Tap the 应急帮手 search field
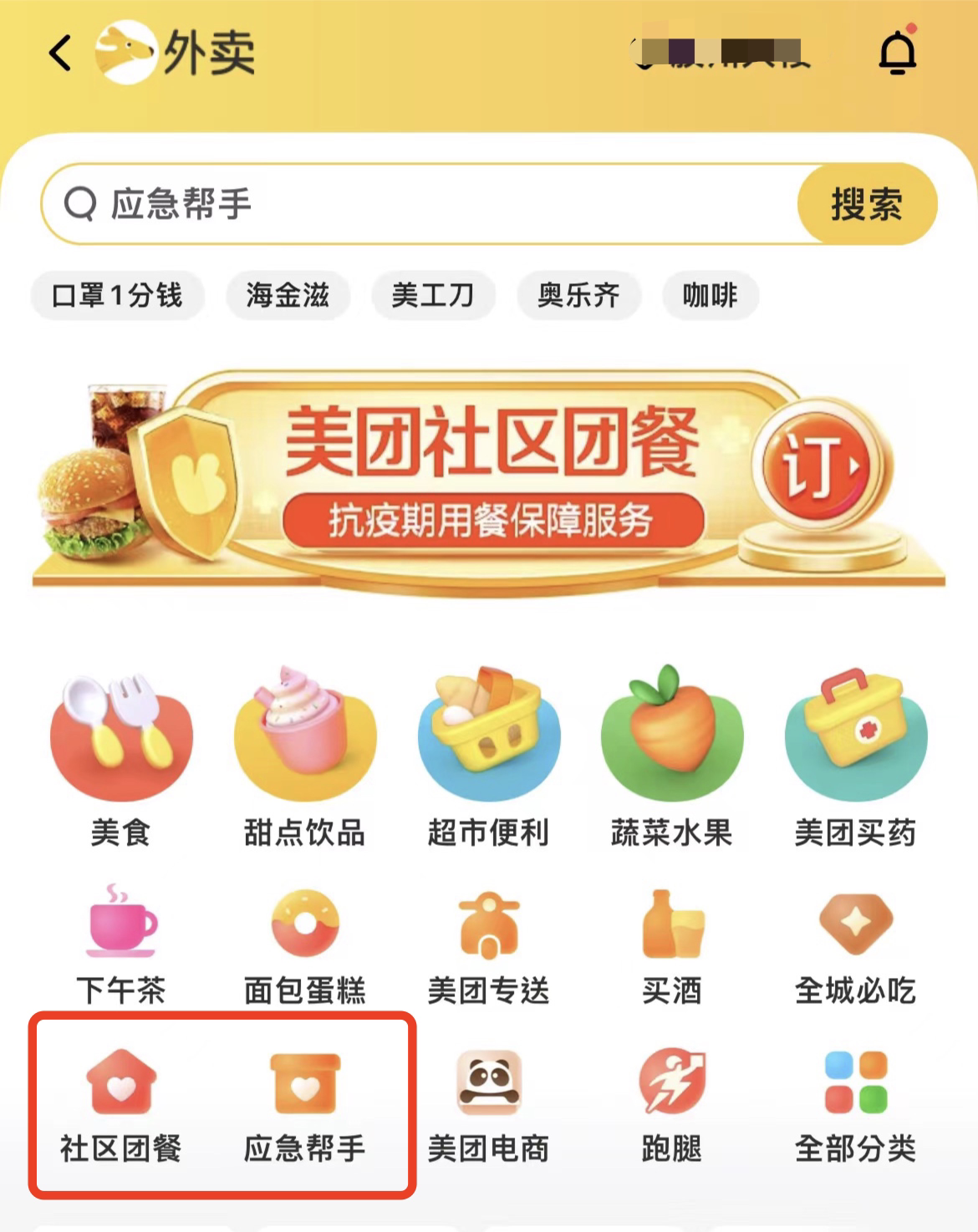Screen dimensions: 978x1232 (418, 204)
